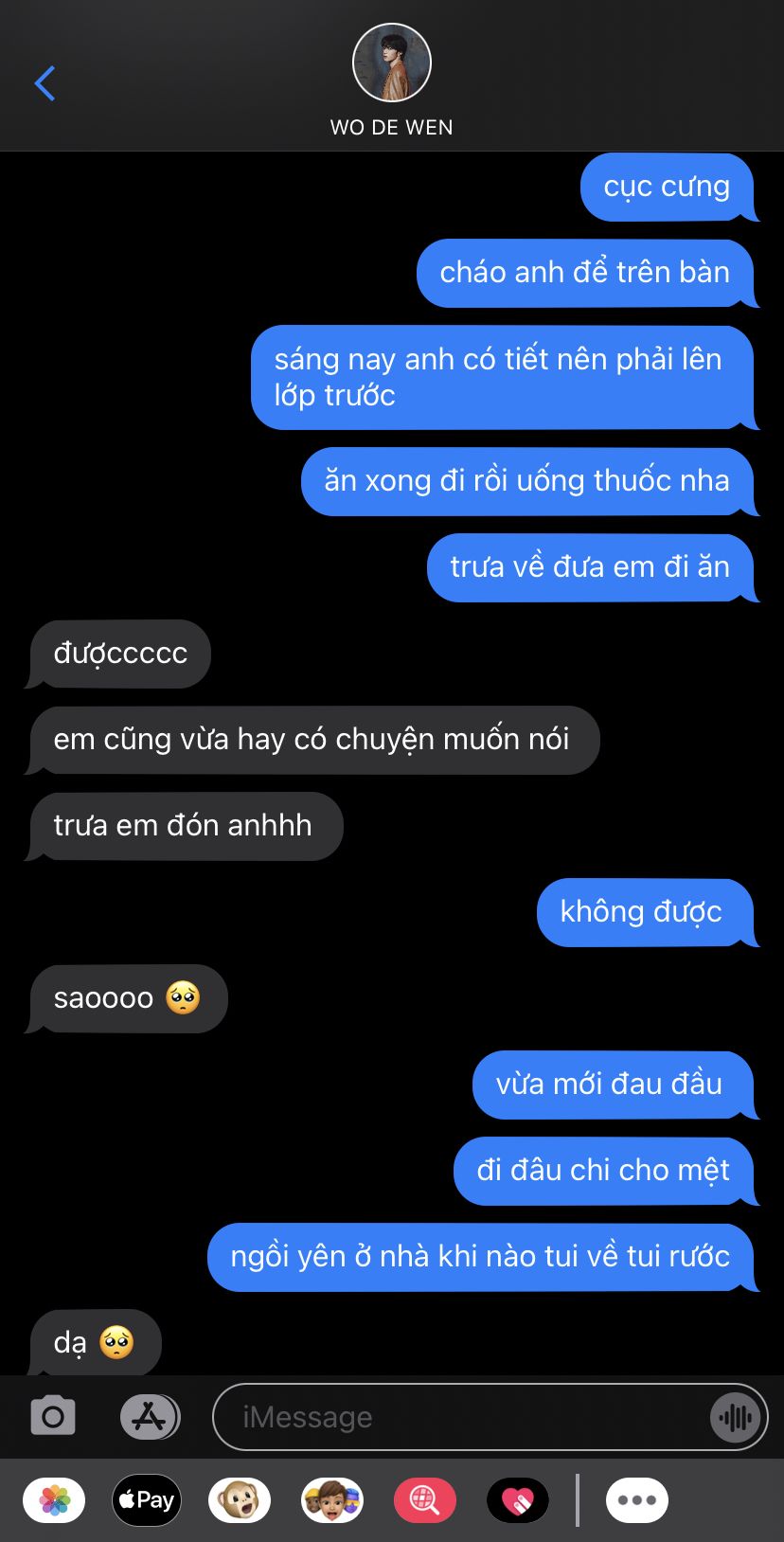Screen dimensions: 784x1542
Task: Open the #images search app
Action: [x=425, y=1500]
